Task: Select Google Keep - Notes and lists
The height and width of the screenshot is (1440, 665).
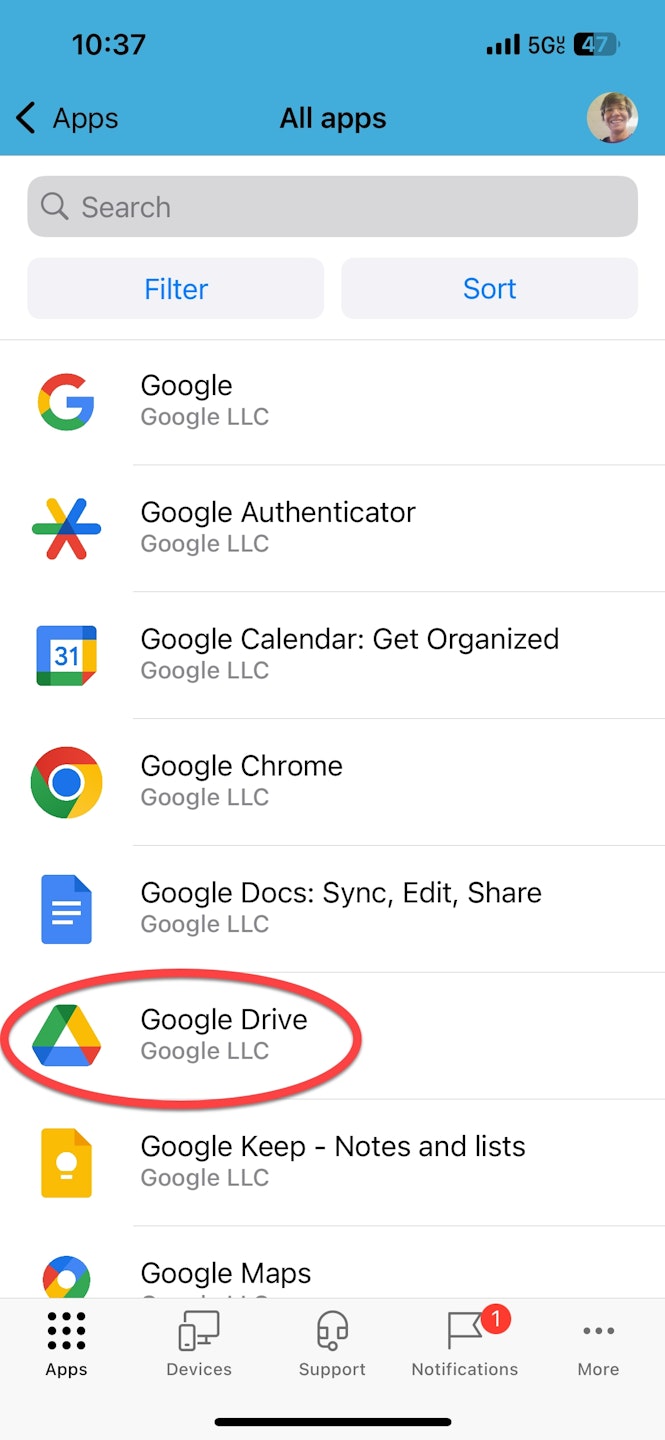Action: point(332,1162)
